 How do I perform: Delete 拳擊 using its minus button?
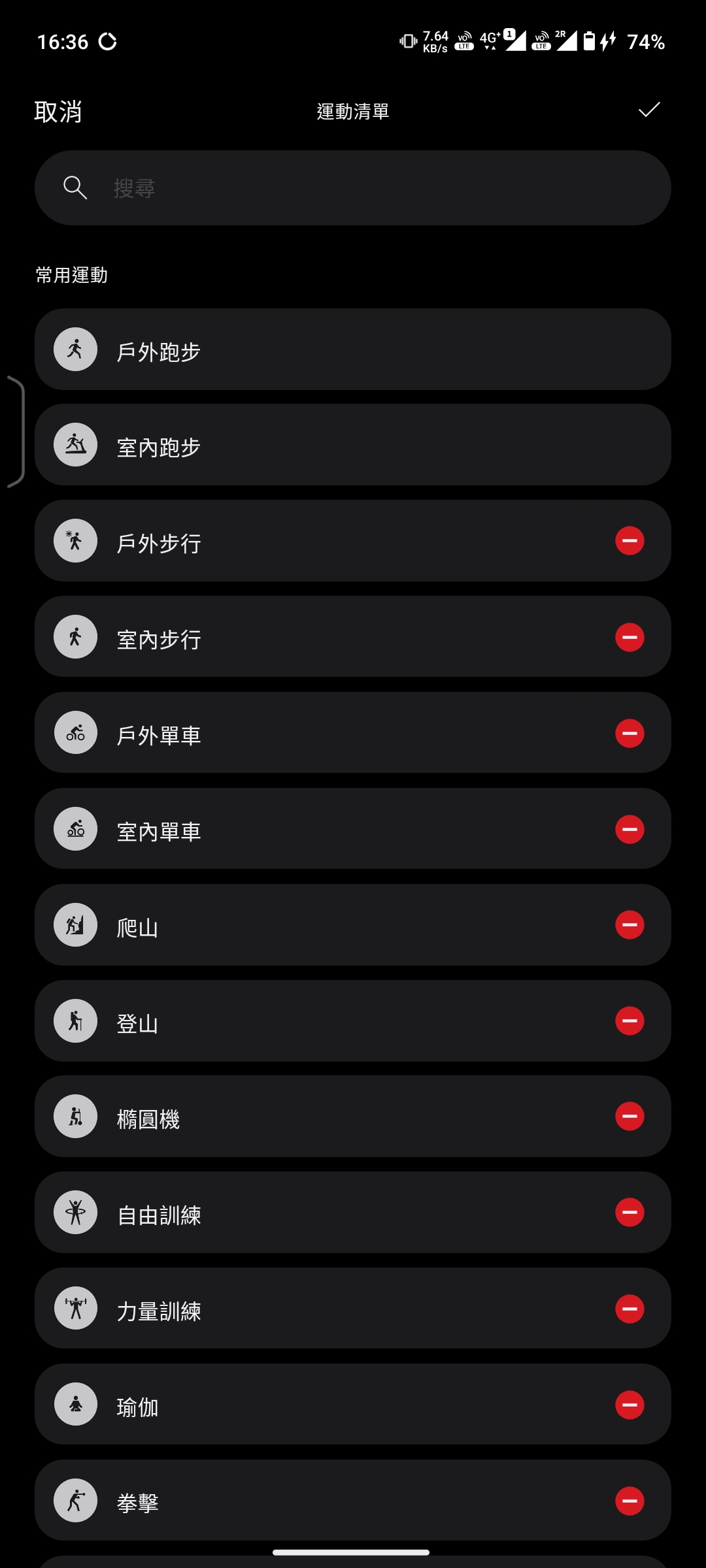tap(630, 1501)
